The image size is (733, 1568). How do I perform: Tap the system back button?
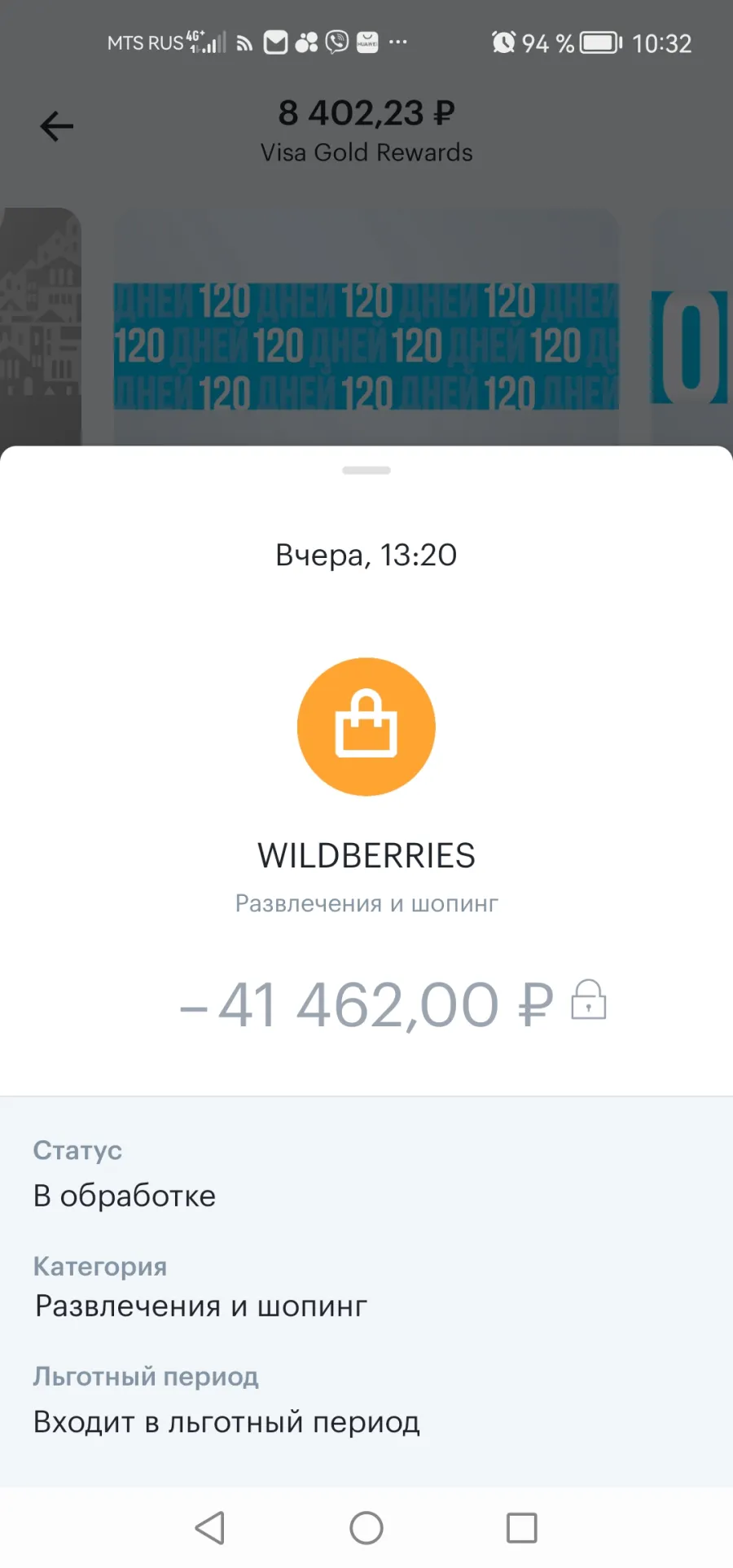[210, 1527]
